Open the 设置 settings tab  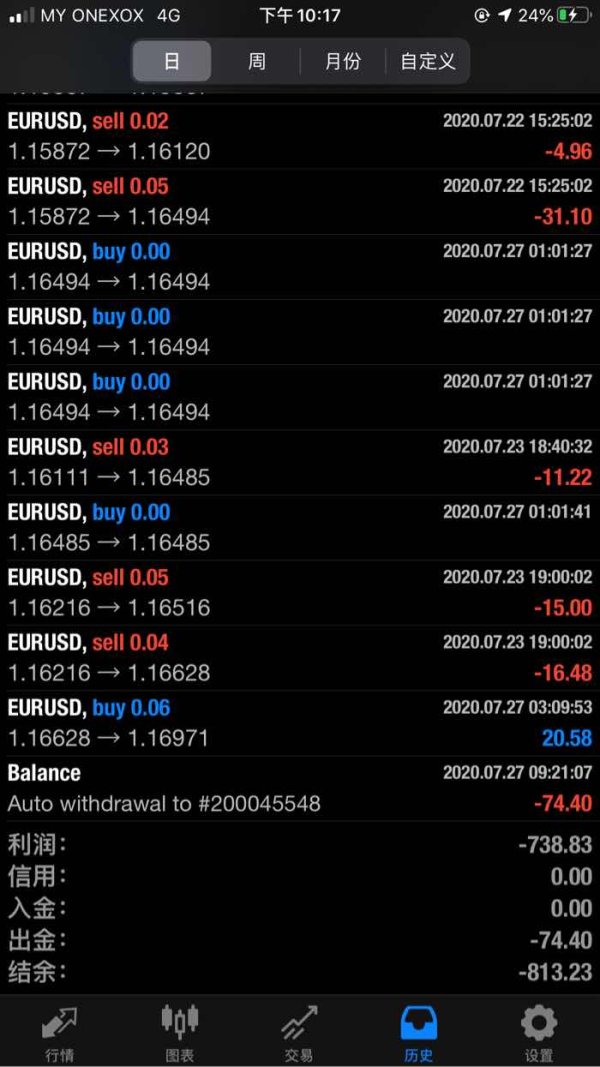[539, 1031]
